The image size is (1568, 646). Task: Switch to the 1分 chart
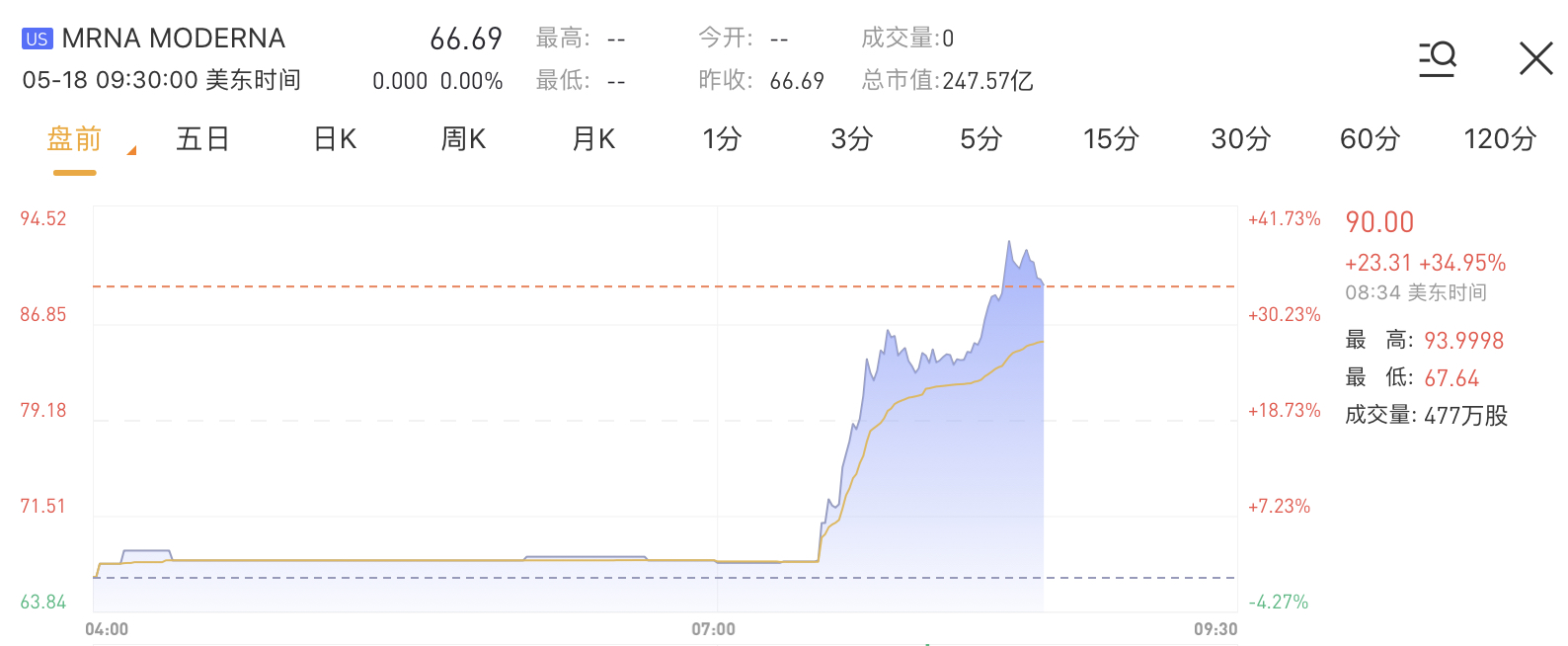pyautogui.click(x=722, y=139)
